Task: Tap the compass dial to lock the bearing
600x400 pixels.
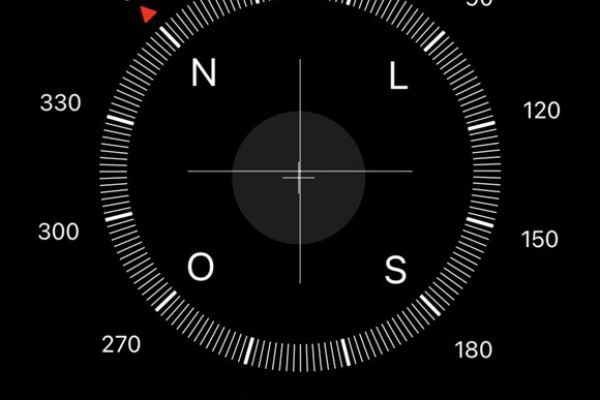Action: pyautogui.click(x=299, y=175)
